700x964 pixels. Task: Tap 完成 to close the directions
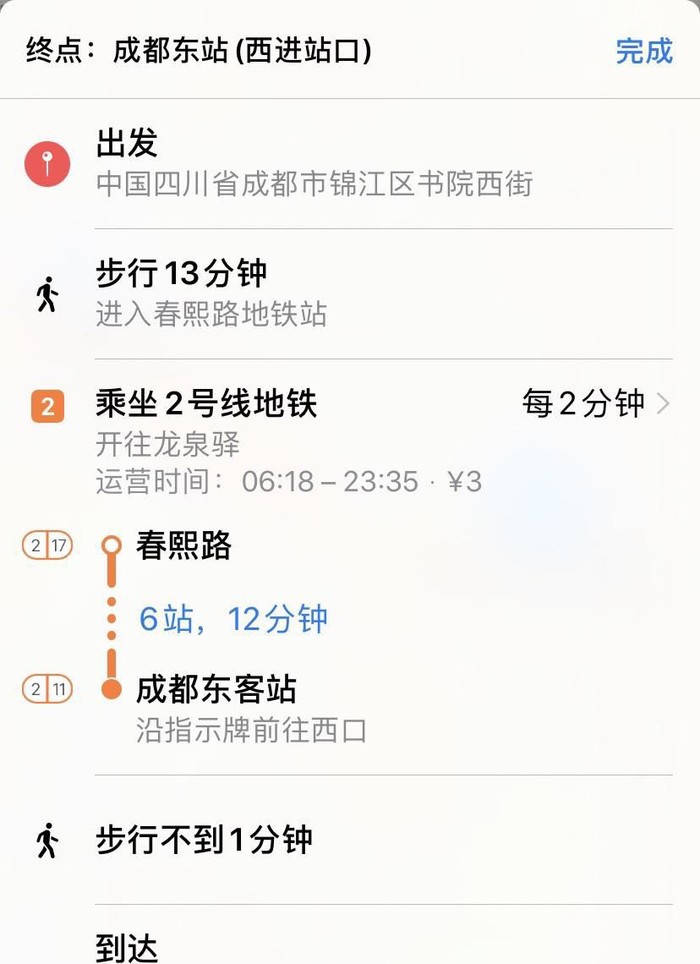click(644, 51)
